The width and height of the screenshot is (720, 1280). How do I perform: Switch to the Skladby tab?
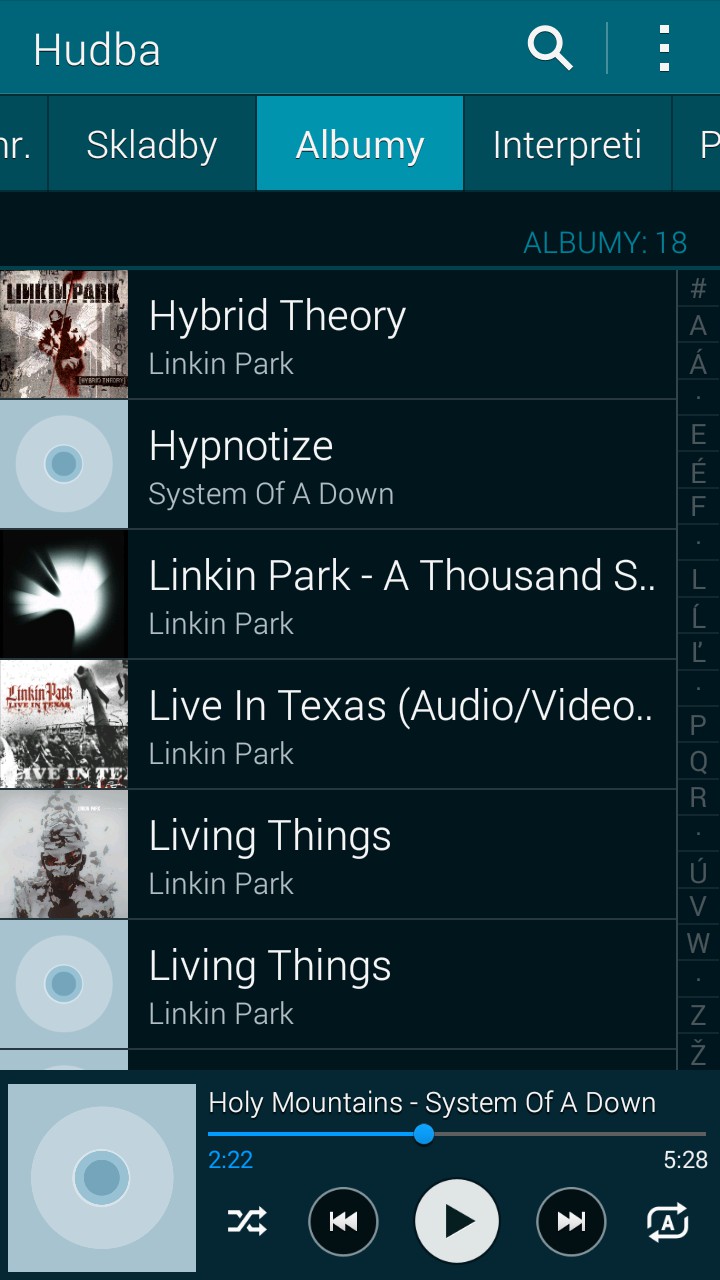coord(152,145)
